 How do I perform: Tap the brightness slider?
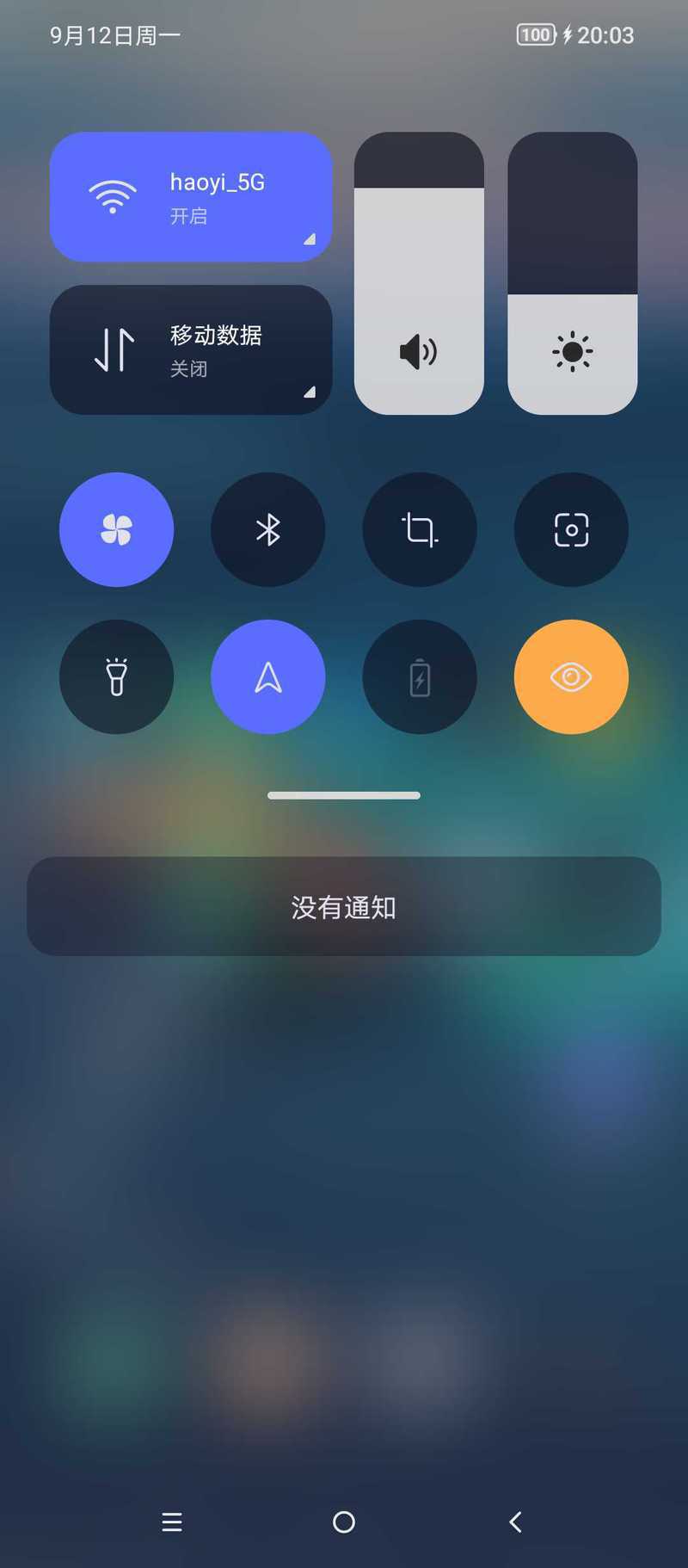pos(573,274)
